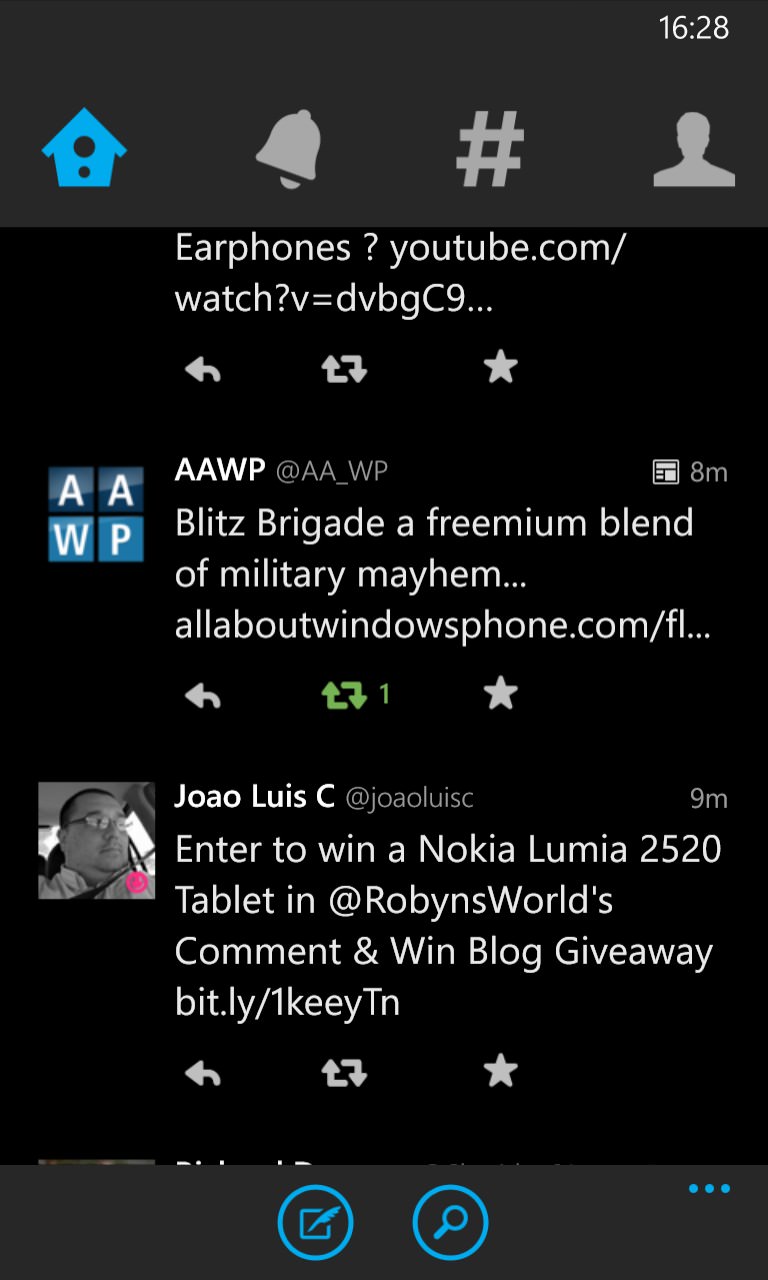This screenshot has height=1280, width=768.
Task: Star Joao Luis C's giveaway tweet
Action: 500,1072
